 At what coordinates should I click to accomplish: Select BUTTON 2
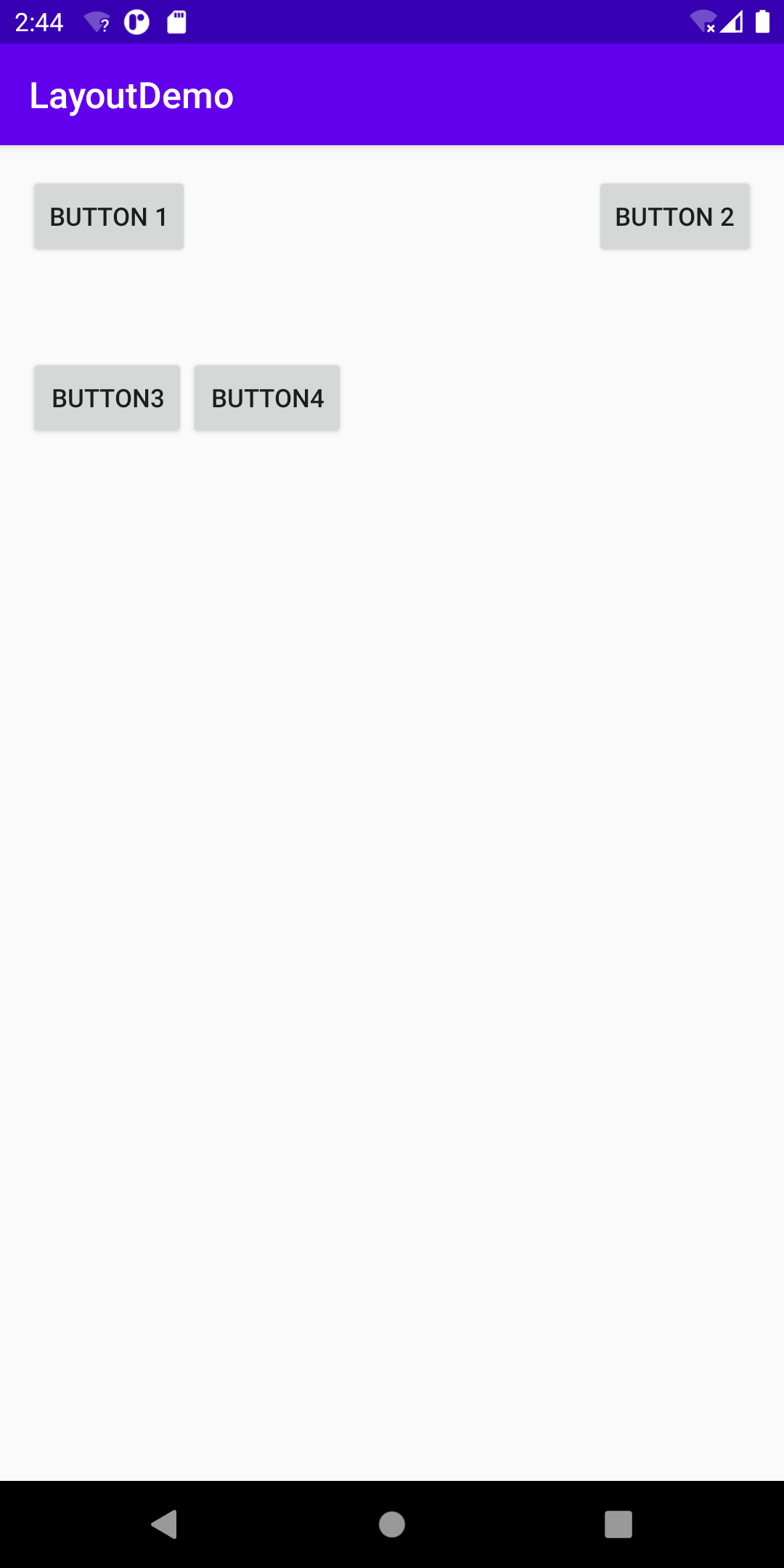(x=674, y=216)
